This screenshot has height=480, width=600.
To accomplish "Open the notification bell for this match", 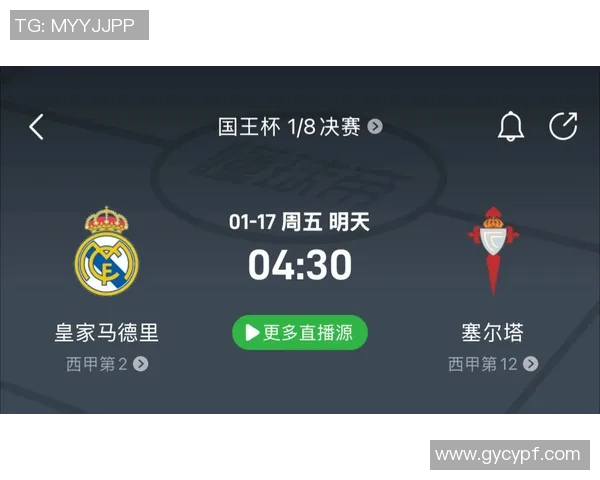I will (x=511, y=127).
